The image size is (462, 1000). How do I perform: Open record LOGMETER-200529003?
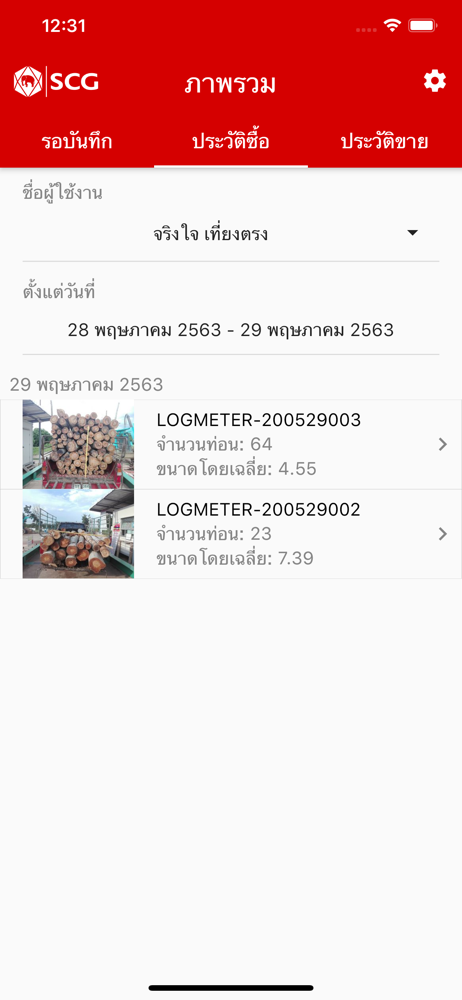coord(231,445)
